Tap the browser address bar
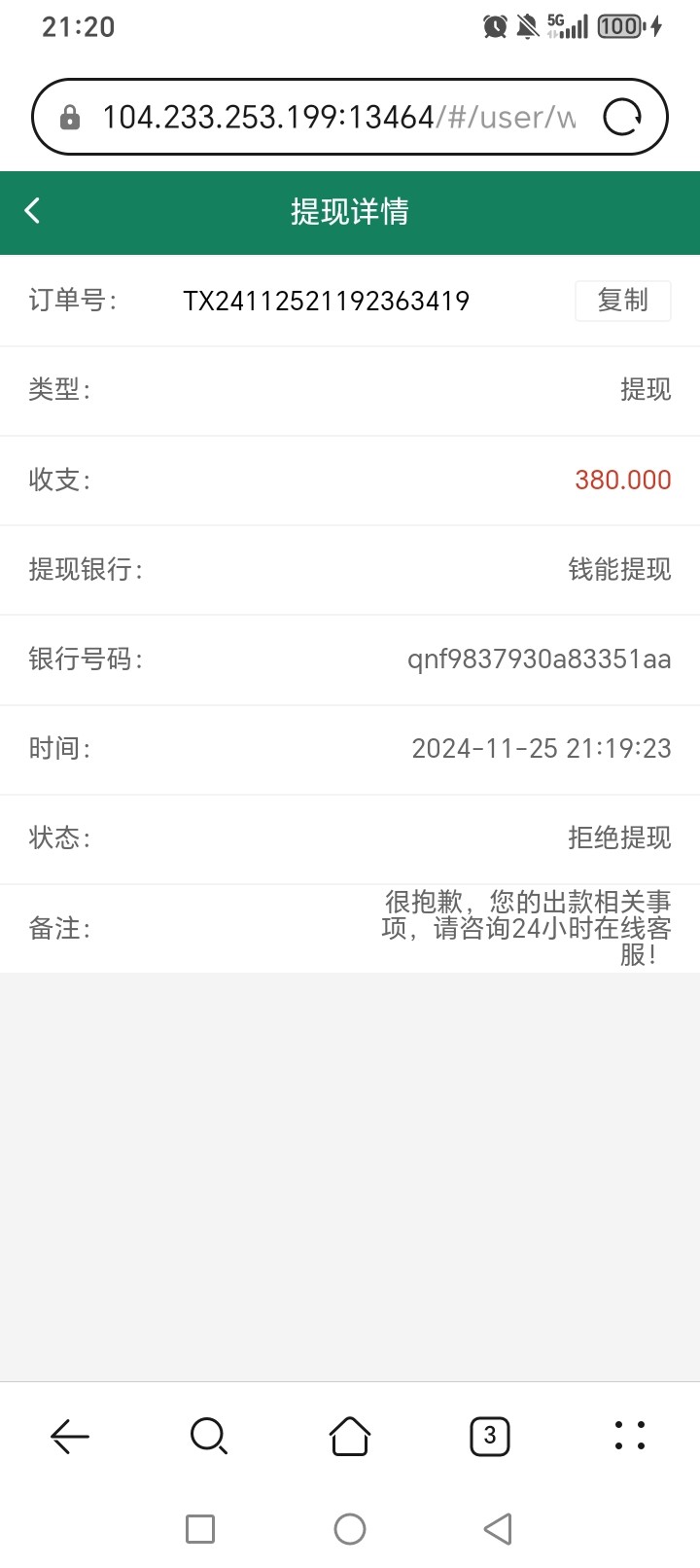The height and width of the screenshot is (1568, 700). click(338, 118)
